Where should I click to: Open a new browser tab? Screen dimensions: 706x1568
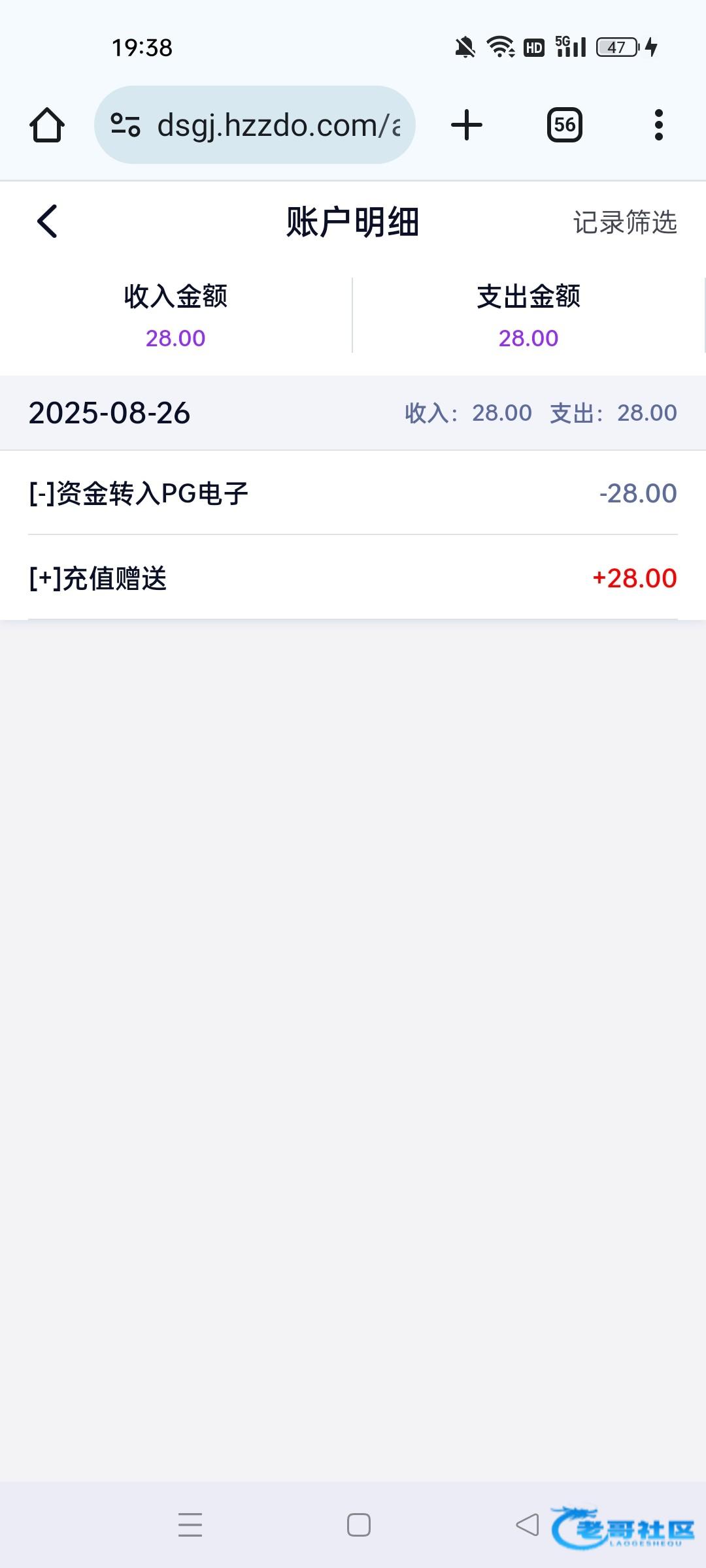click(x=467, y=125)
